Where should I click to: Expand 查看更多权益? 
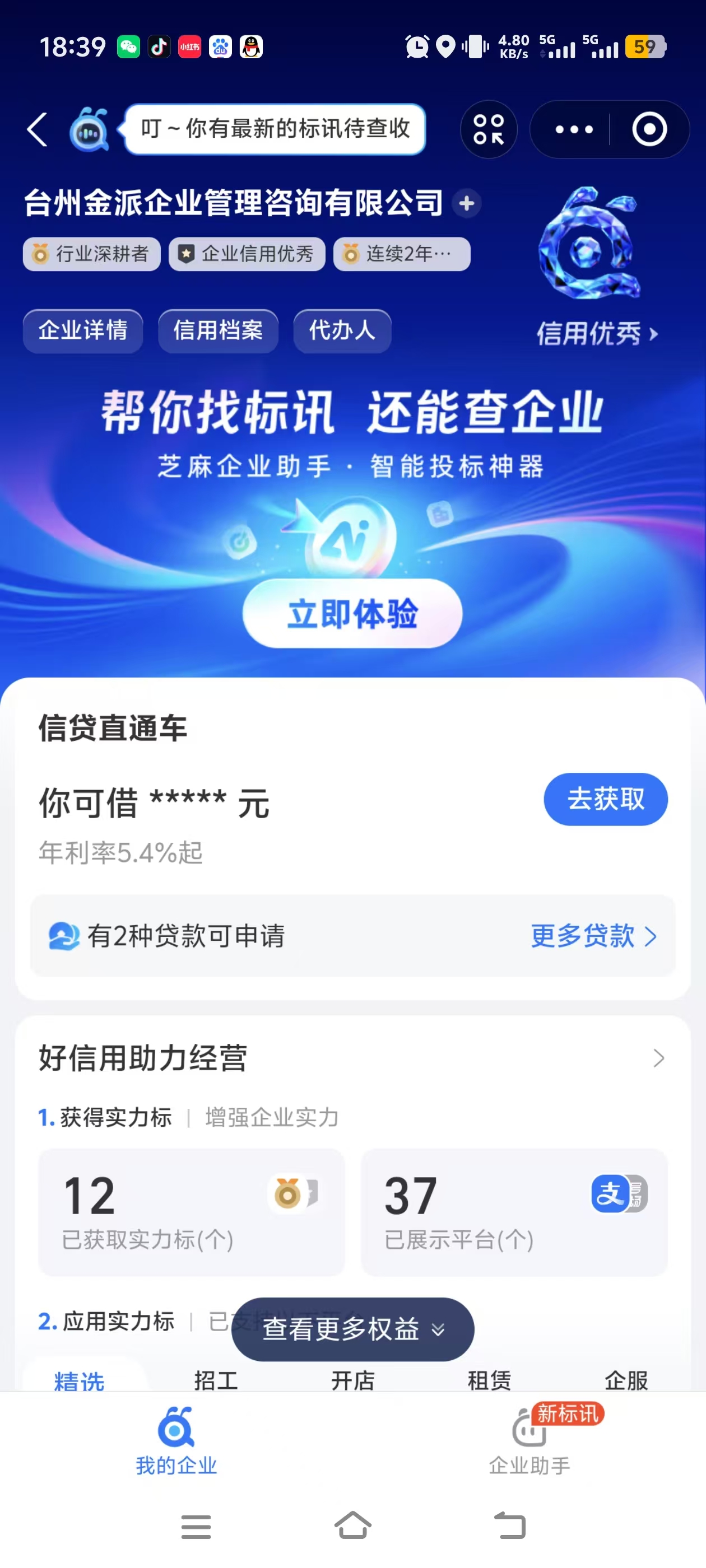coord(352,1329)
